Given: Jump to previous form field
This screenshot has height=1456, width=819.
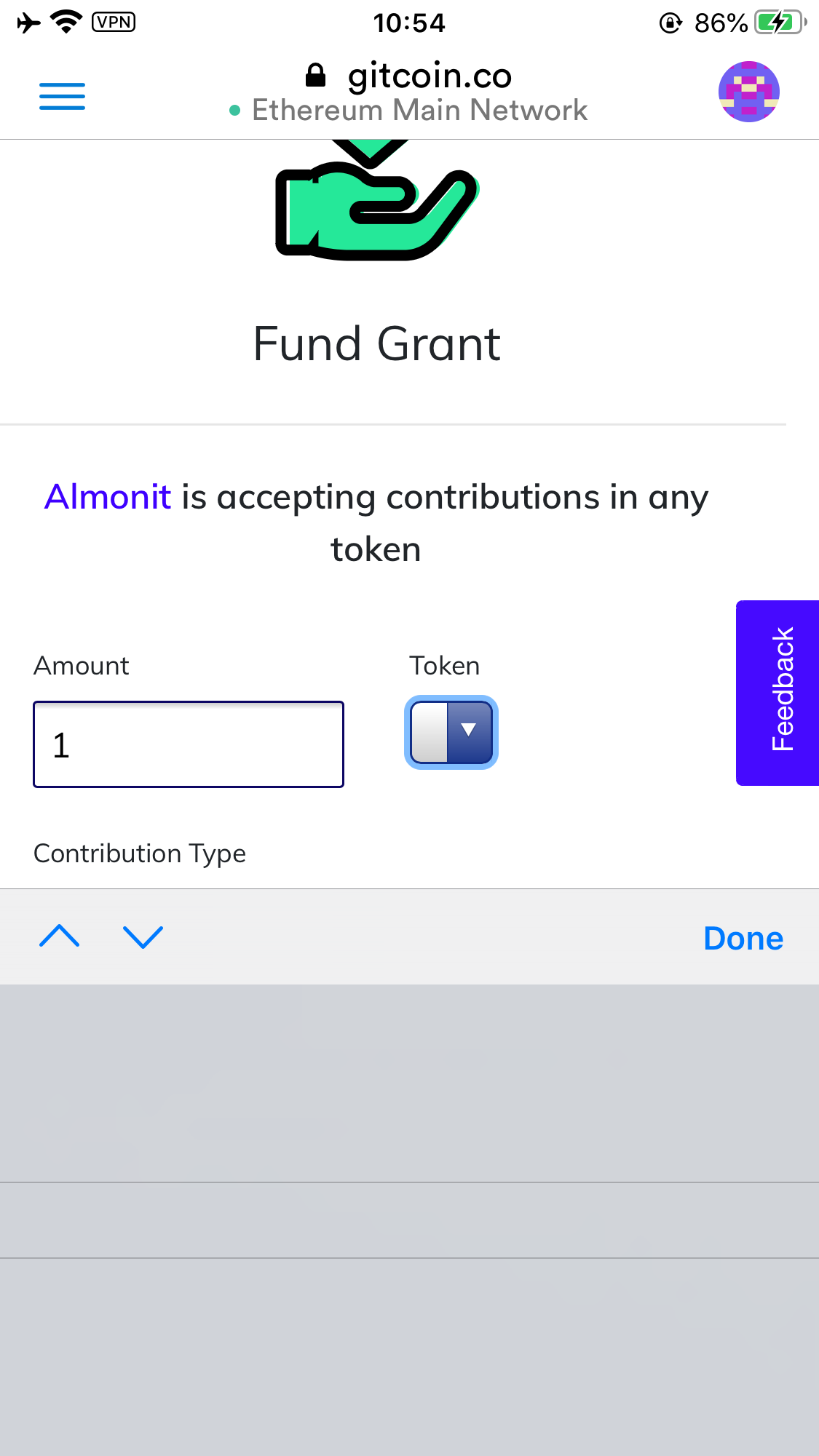Looking at the screenshot, I should click(x=60, y=936).
